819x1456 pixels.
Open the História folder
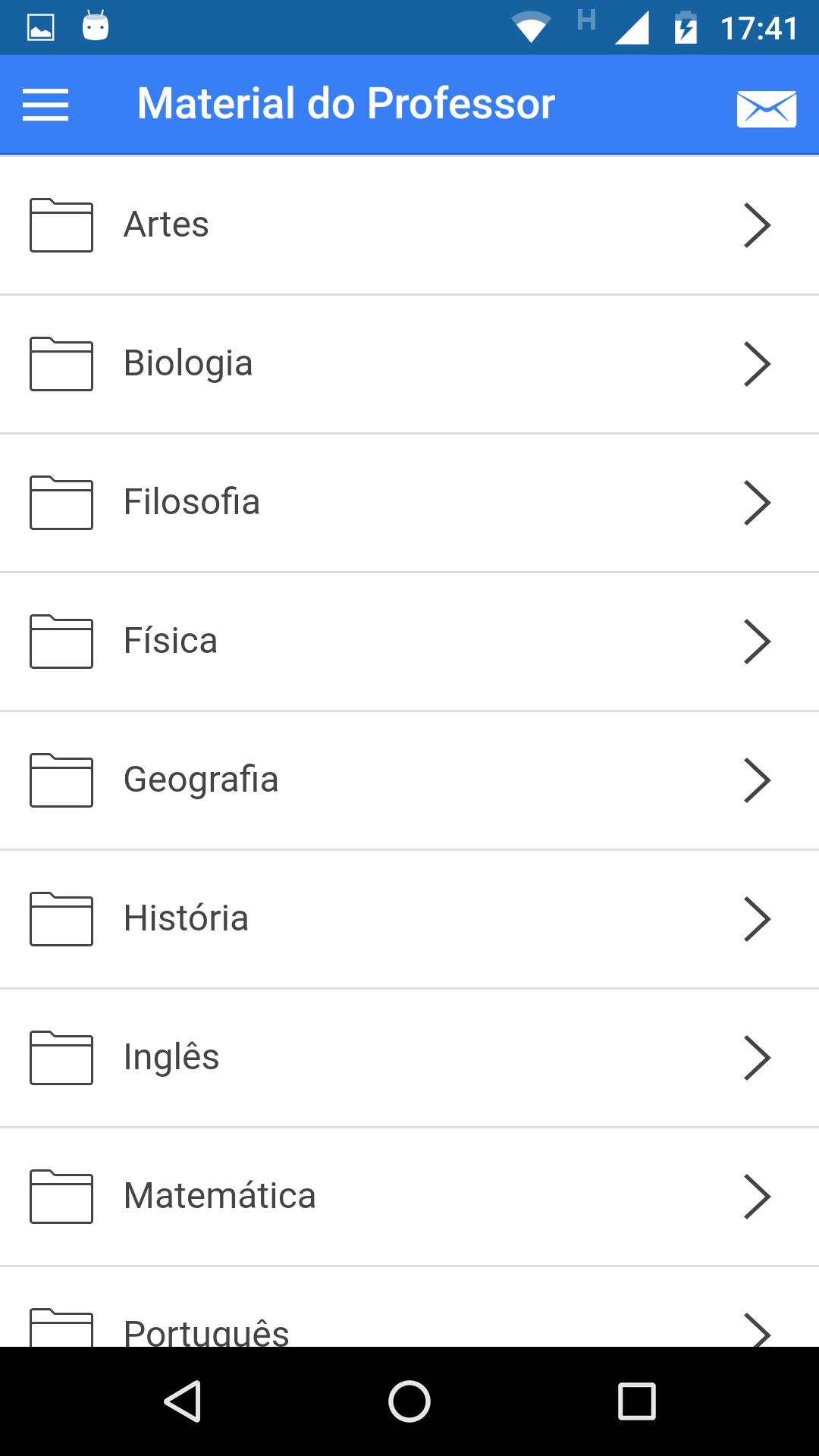[x=409, y=919]
